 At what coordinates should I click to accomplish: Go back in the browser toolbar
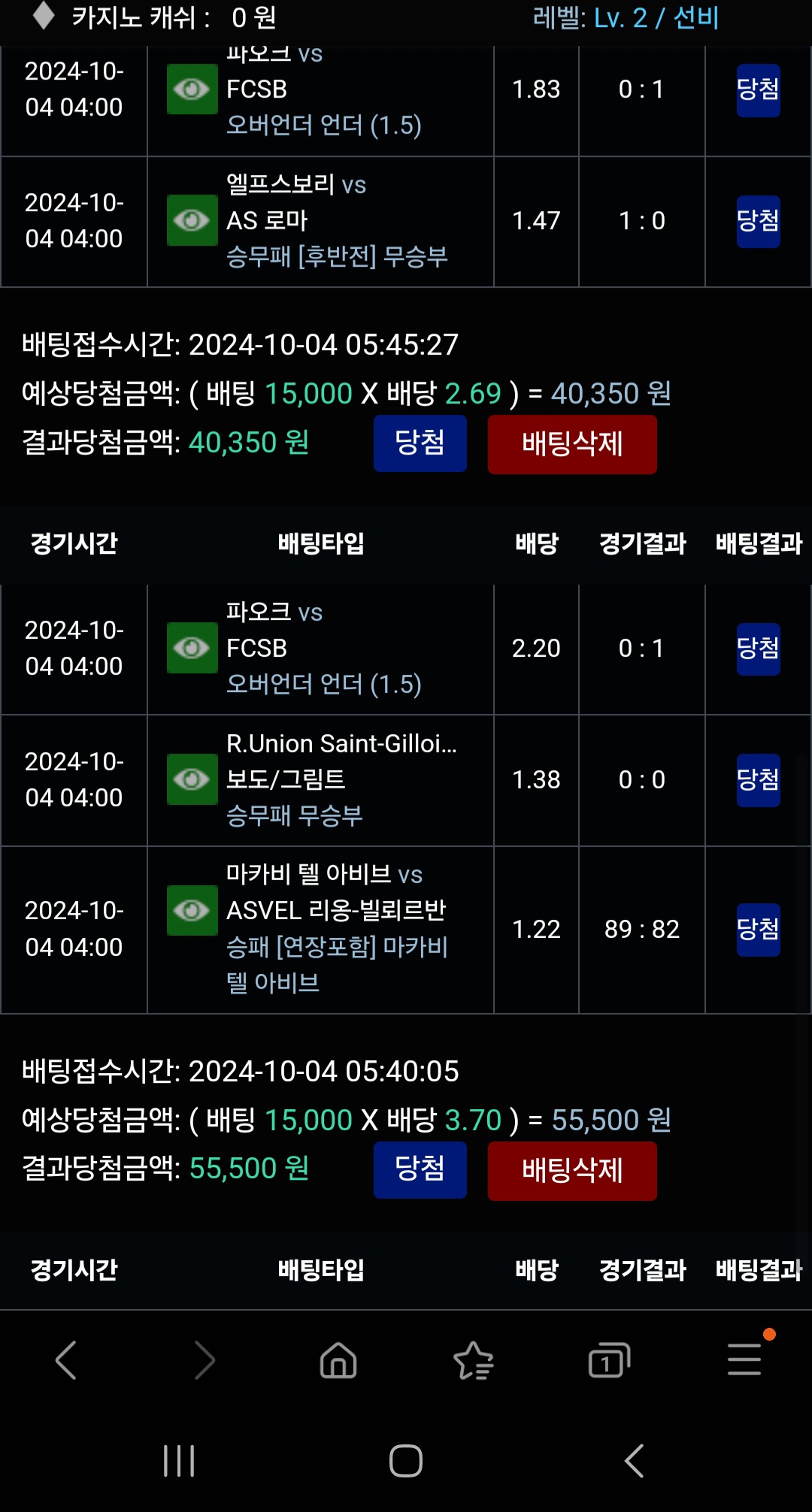point(66,1360)
